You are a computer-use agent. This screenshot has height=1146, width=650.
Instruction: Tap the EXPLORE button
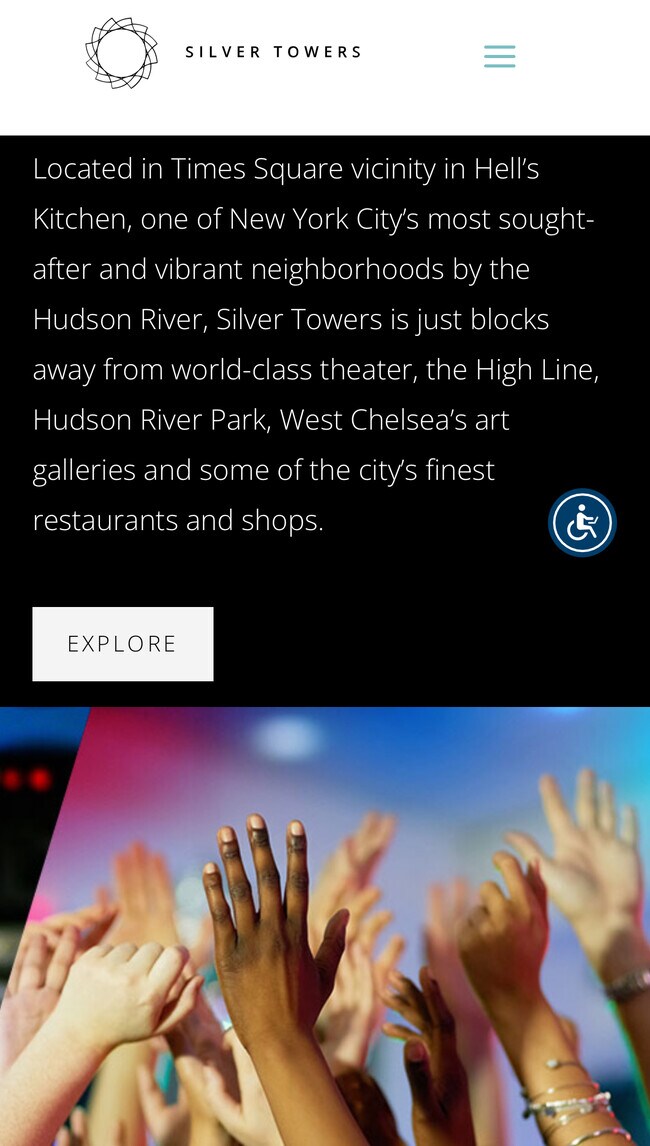coord(122,644)
